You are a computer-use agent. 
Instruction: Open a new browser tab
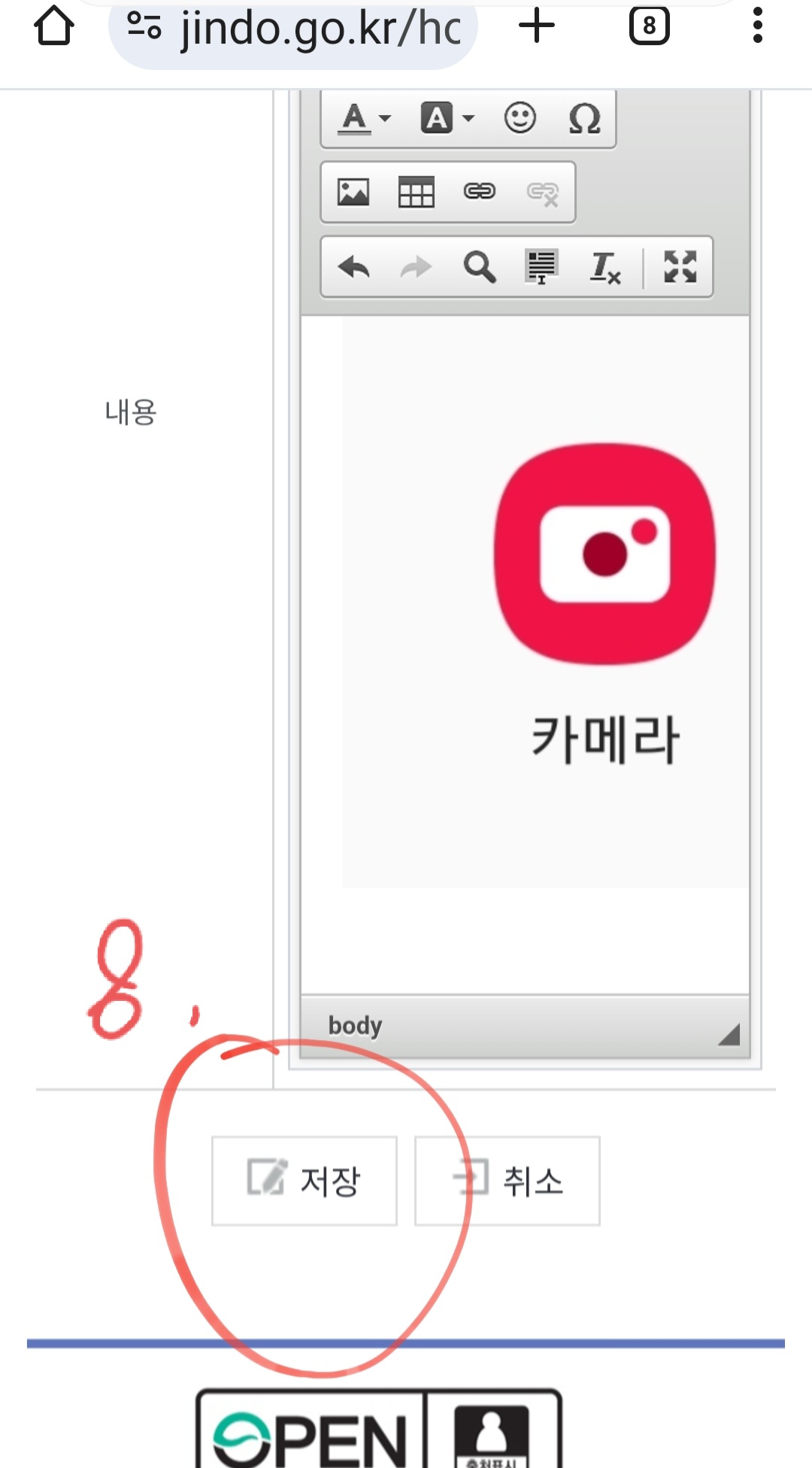point(537,27)
